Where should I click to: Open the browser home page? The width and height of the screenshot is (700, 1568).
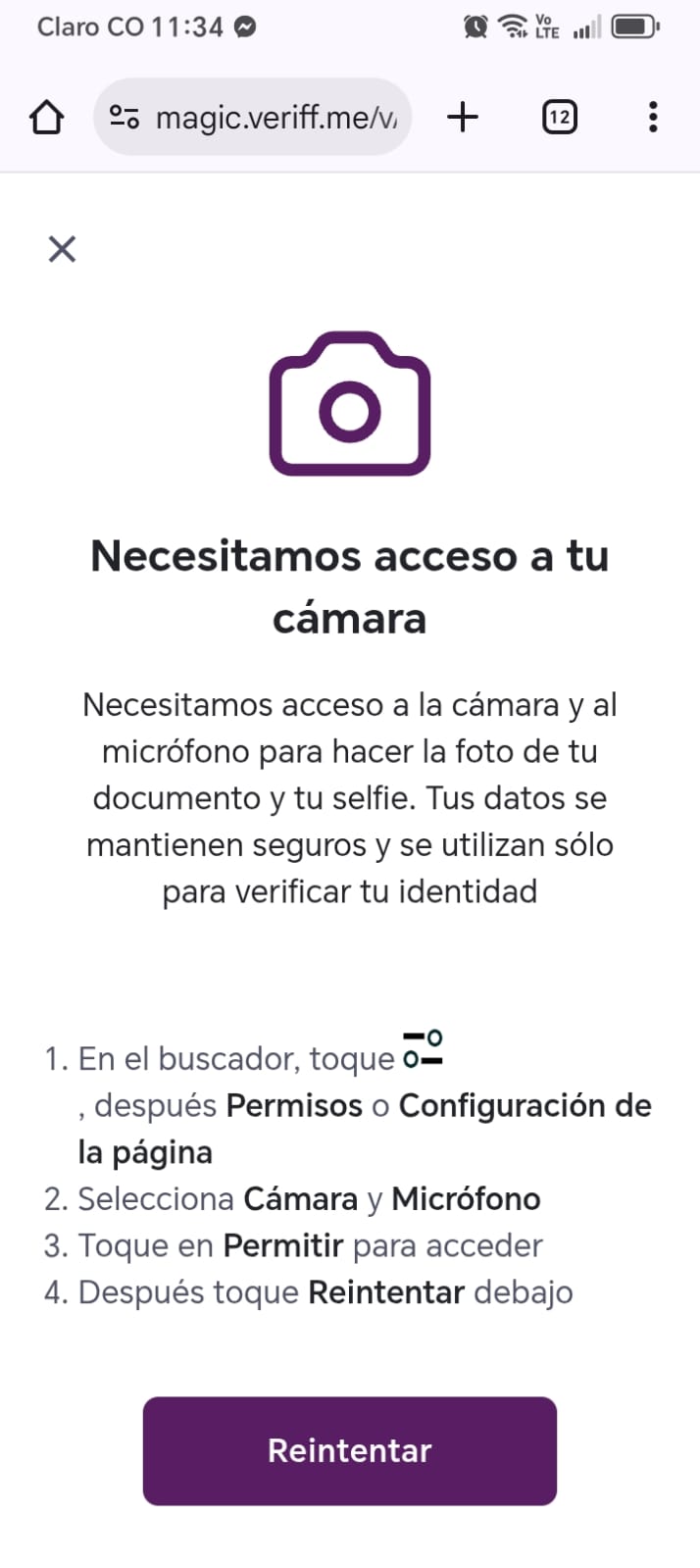coord(46,118)
